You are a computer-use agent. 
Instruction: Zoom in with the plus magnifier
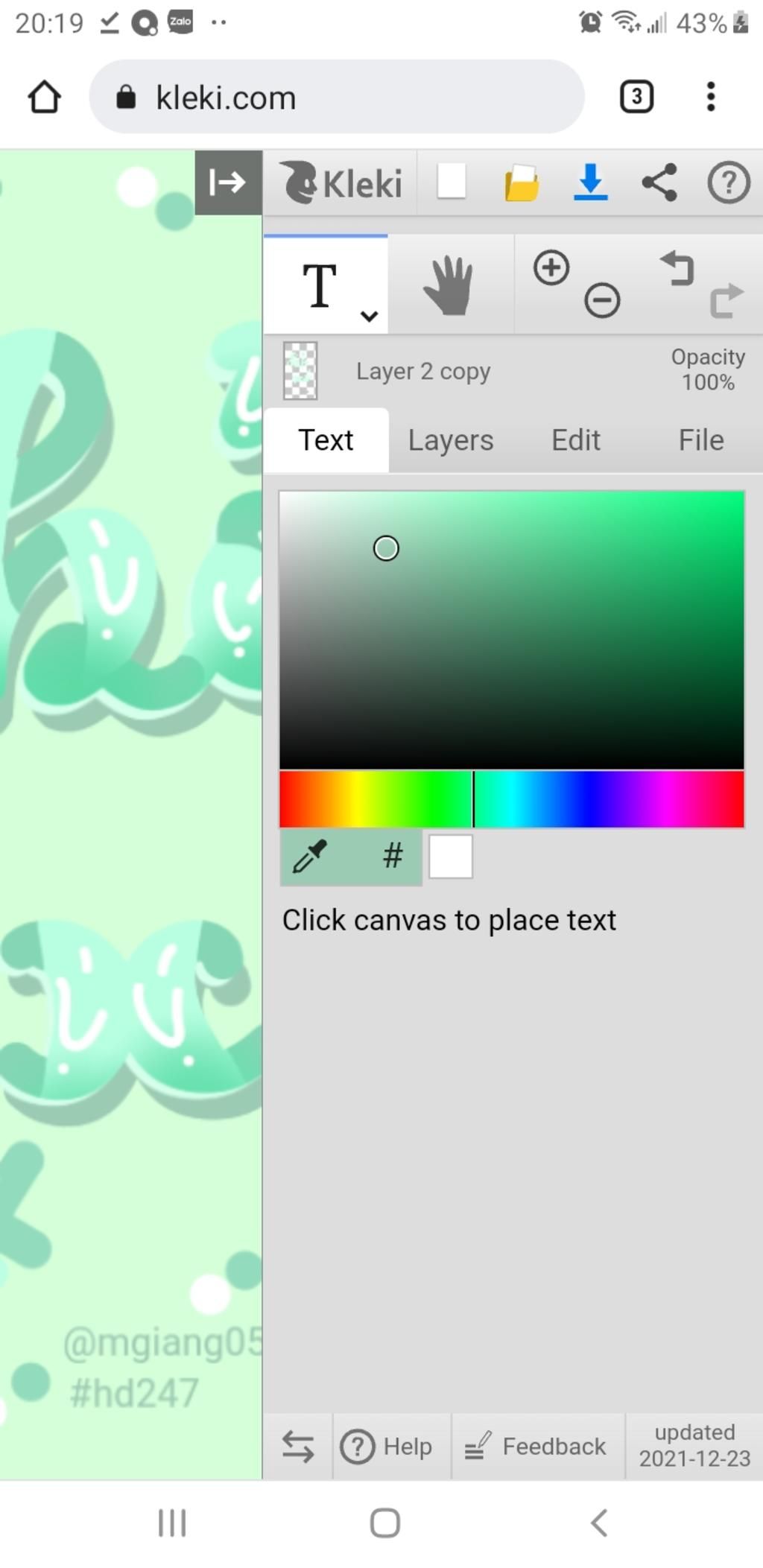tap(551, 268)
